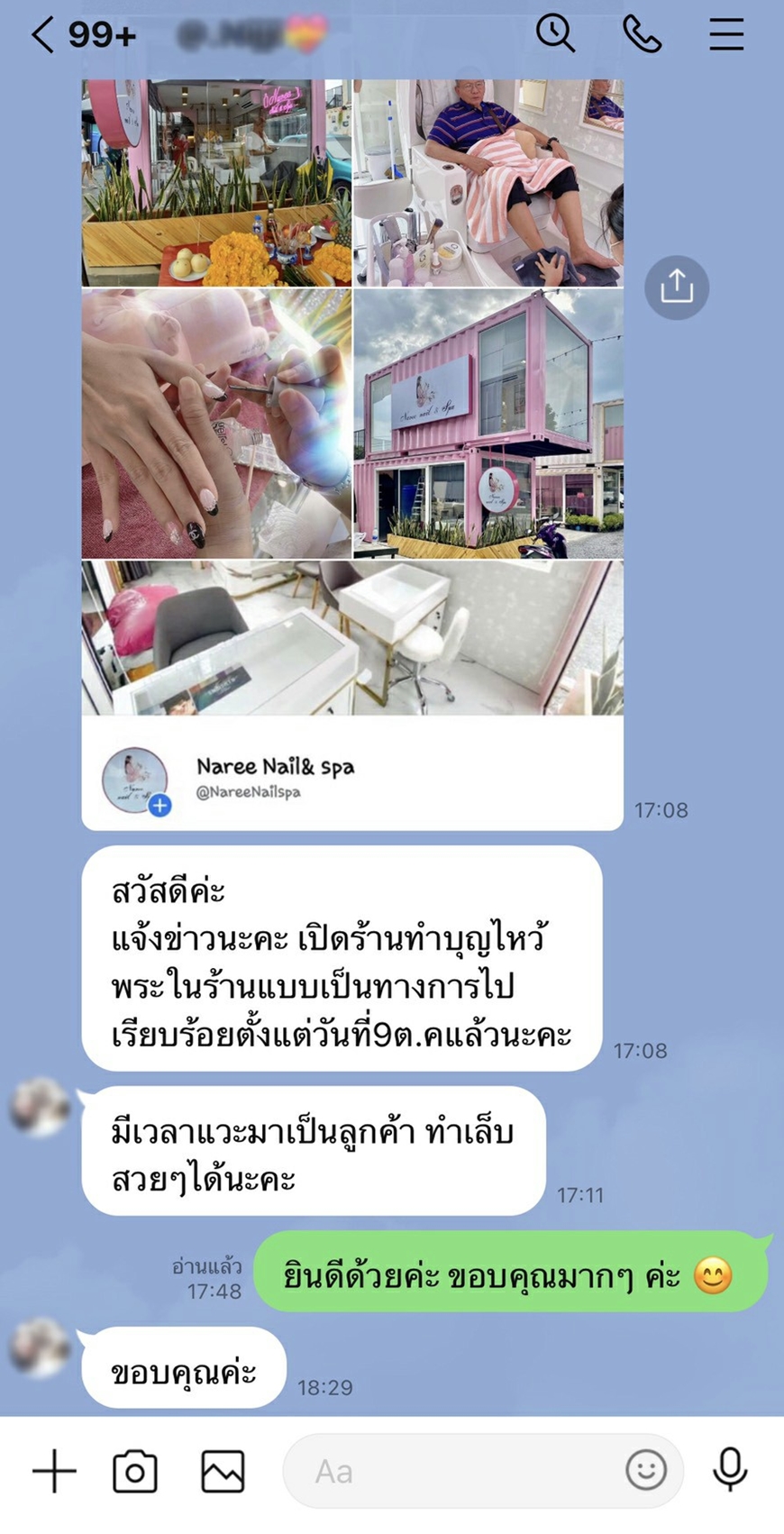The image size is (784, 1534).
Task: Go back to the chat list
Action: click(42, 35)
